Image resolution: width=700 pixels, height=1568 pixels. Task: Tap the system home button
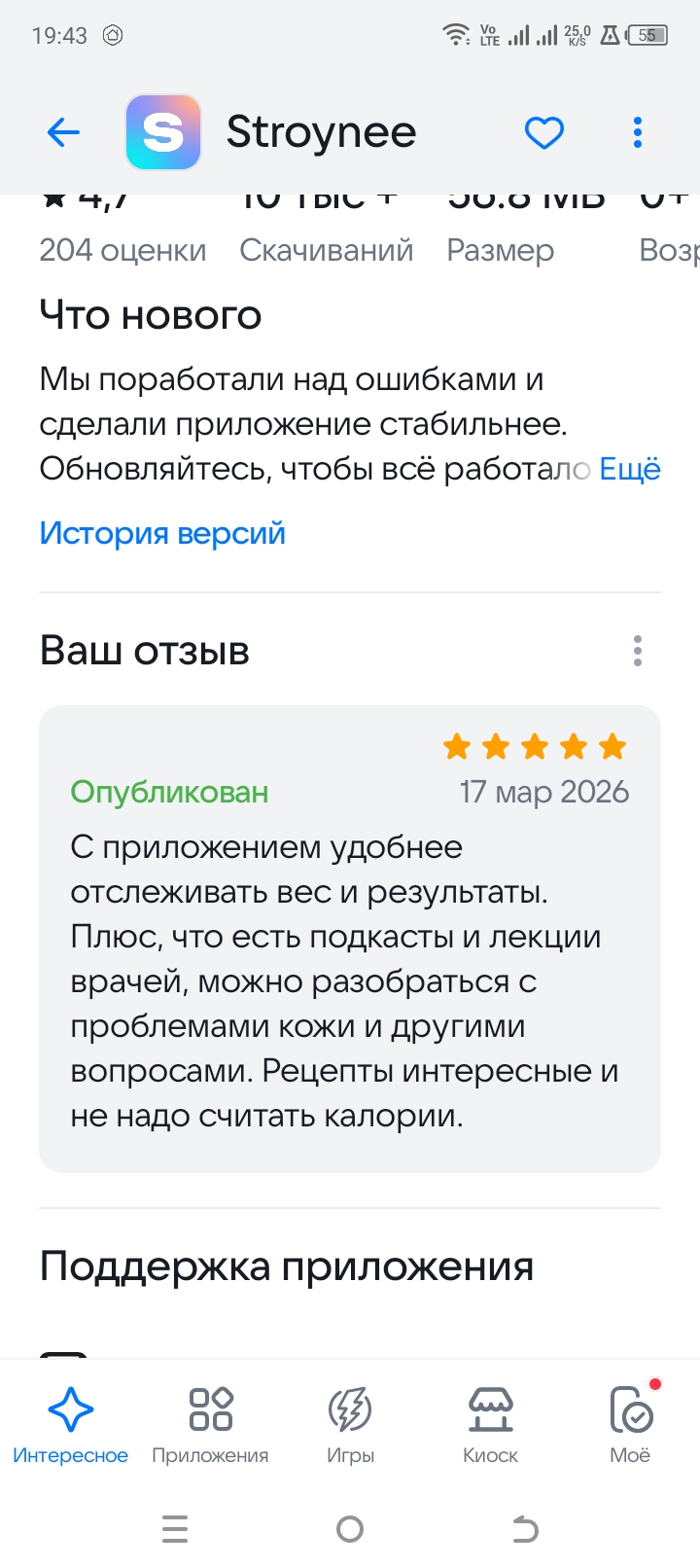[350, 1529]
